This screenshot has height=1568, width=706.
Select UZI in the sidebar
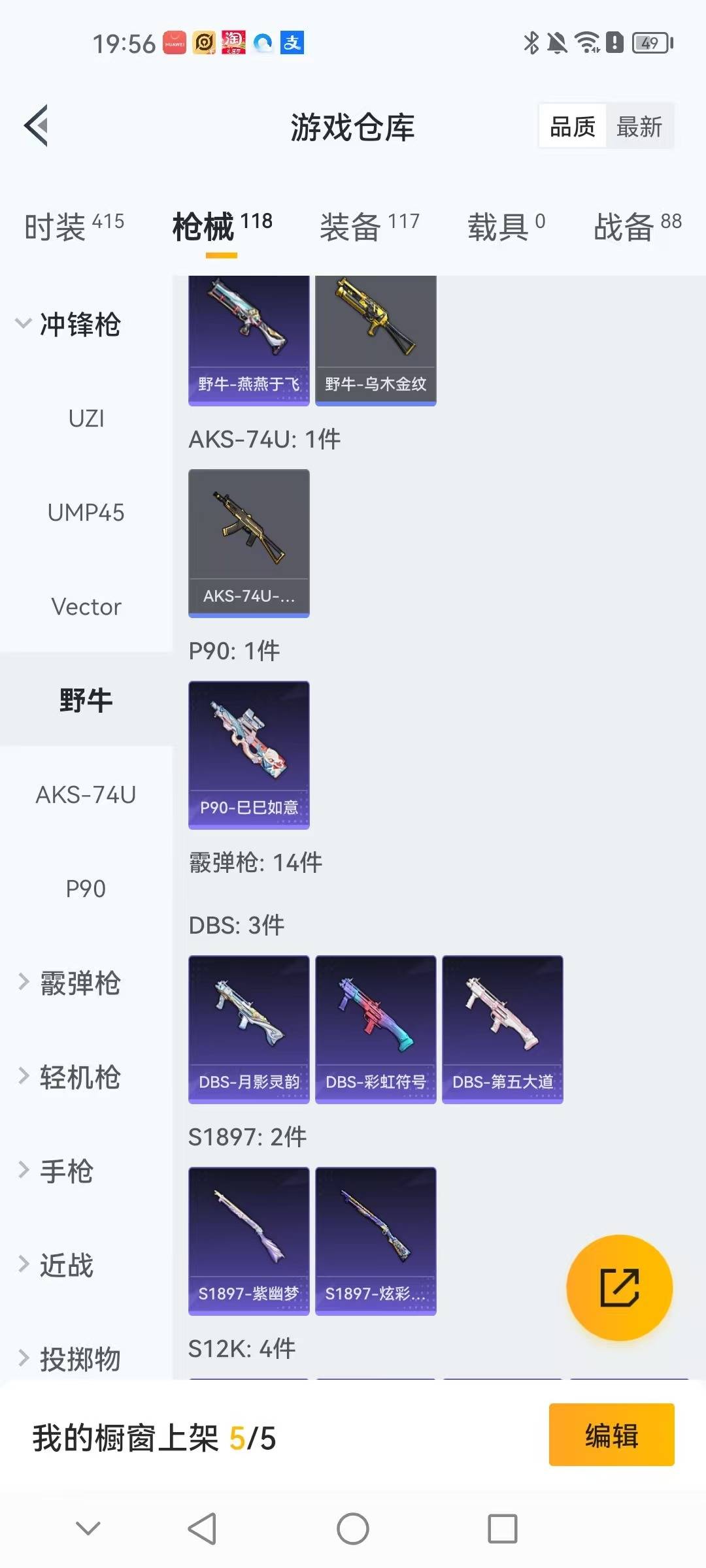tap(86, 418)
